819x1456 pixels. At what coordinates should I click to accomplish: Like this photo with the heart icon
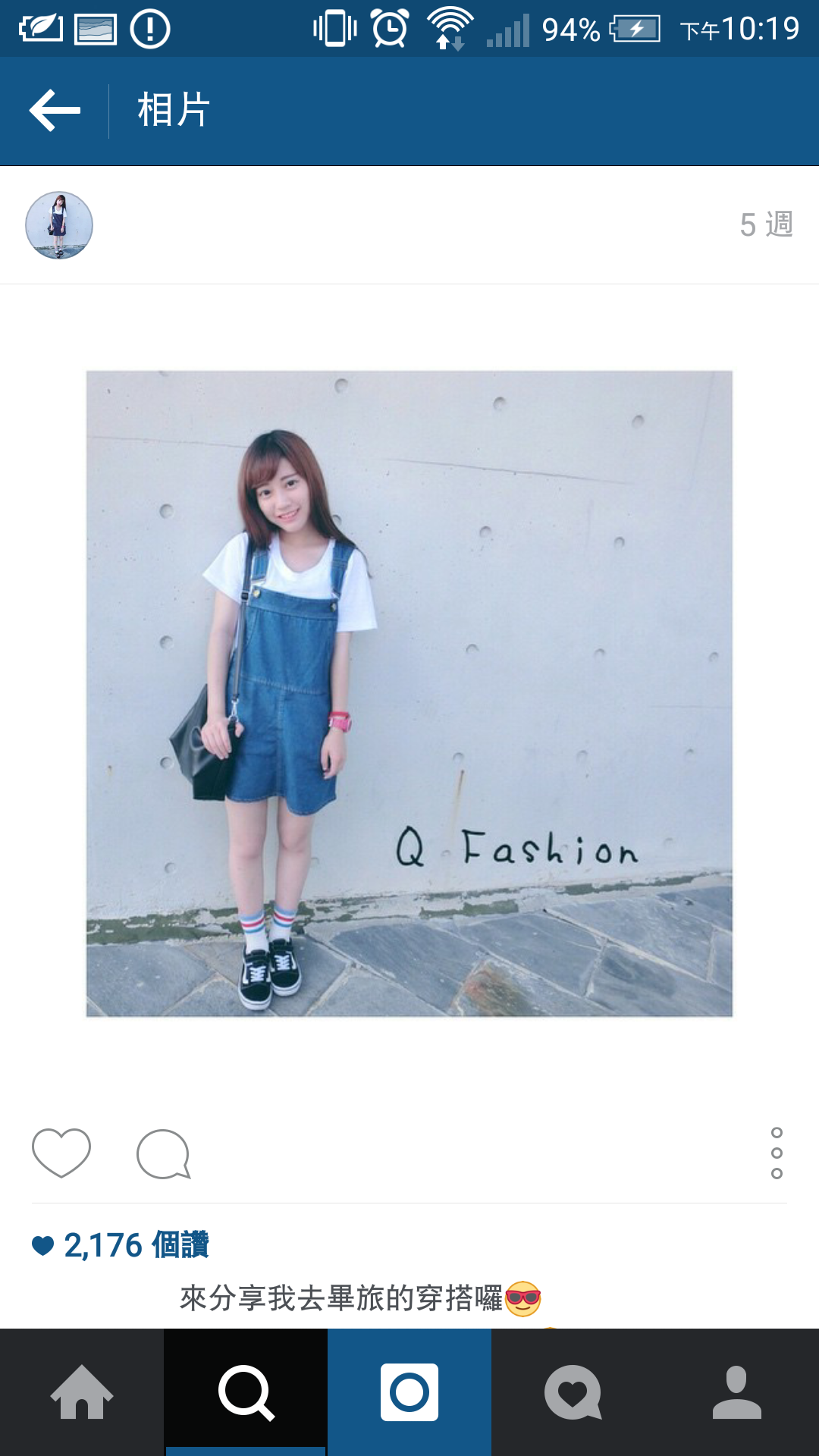click(61, 1153)
